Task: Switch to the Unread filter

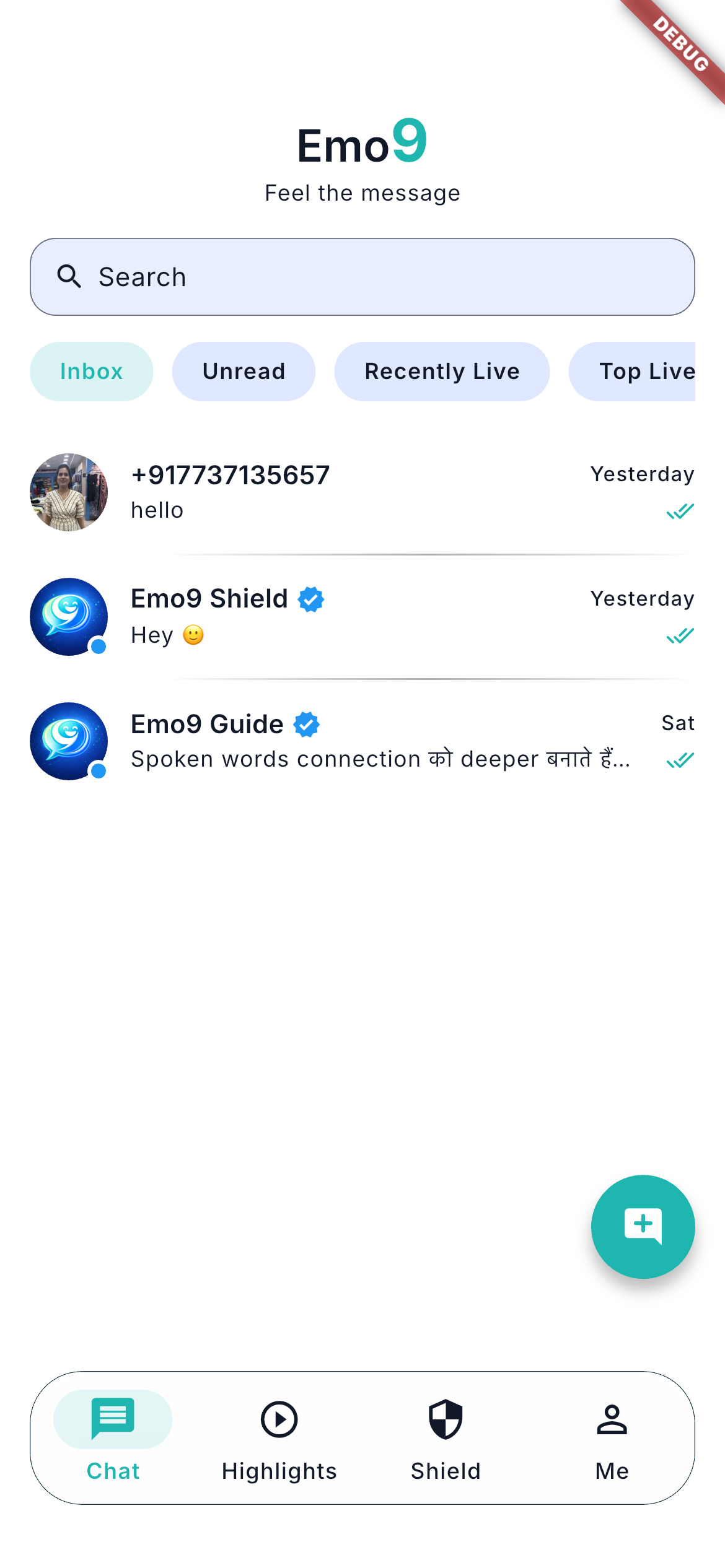Action: tap(244, 371)
